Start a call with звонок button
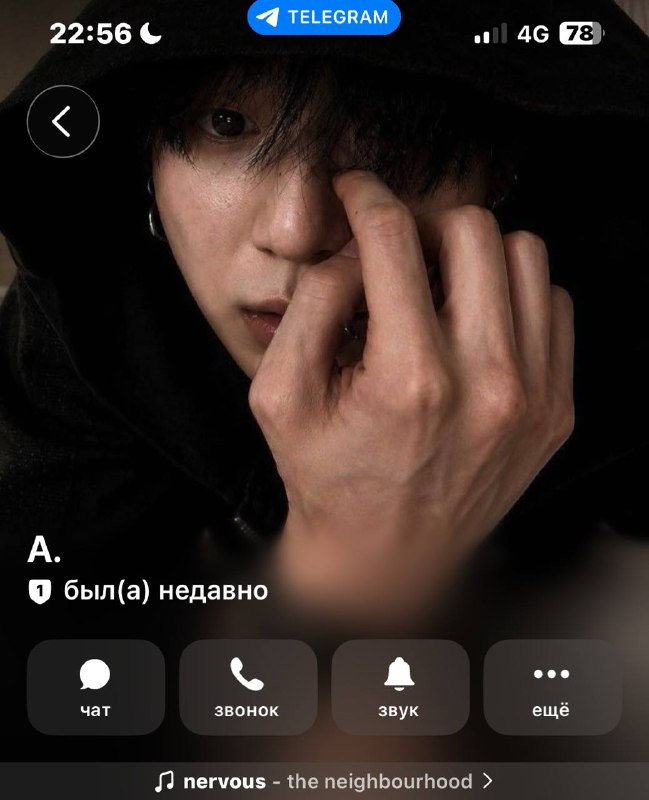 (x=248, y=687)
